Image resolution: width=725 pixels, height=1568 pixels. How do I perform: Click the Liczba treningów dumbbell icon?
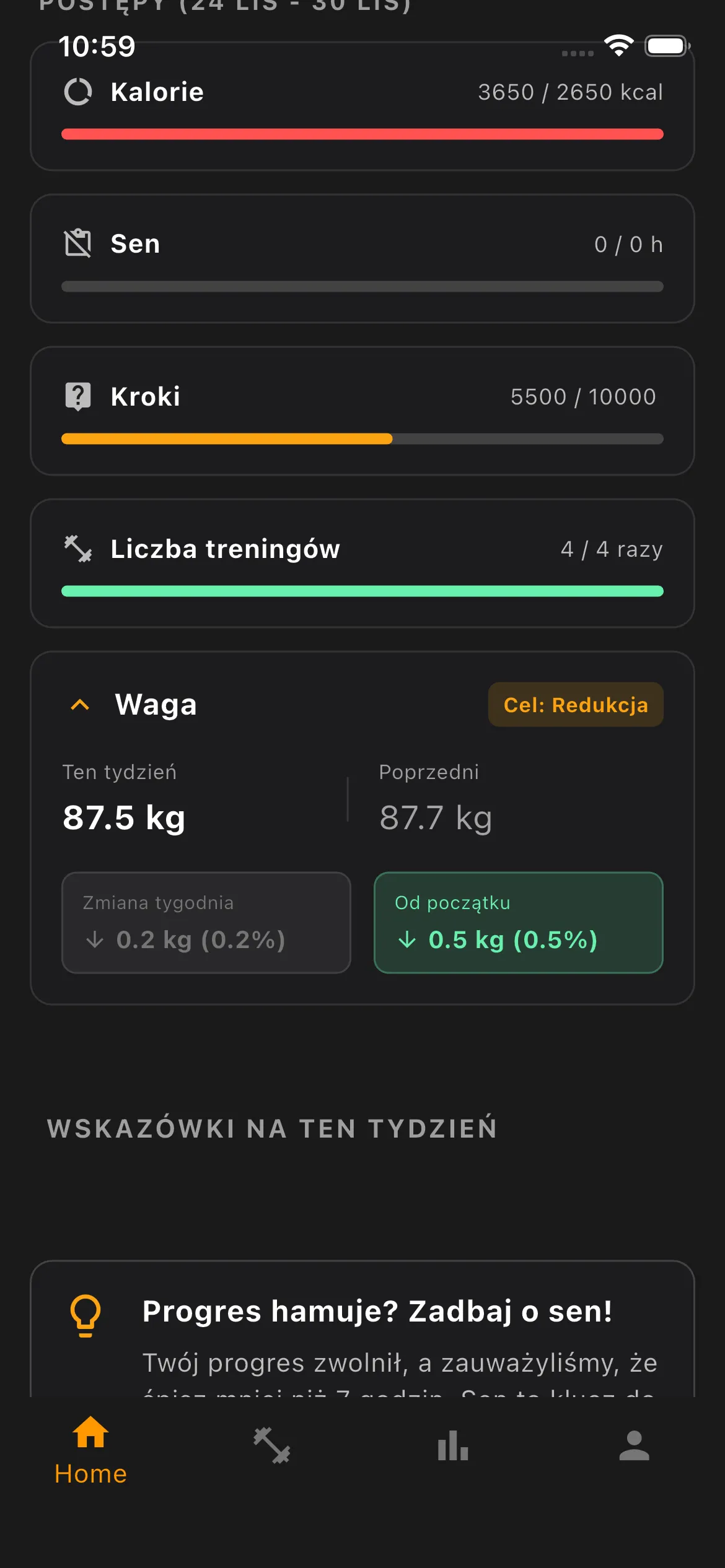(77, 548)
